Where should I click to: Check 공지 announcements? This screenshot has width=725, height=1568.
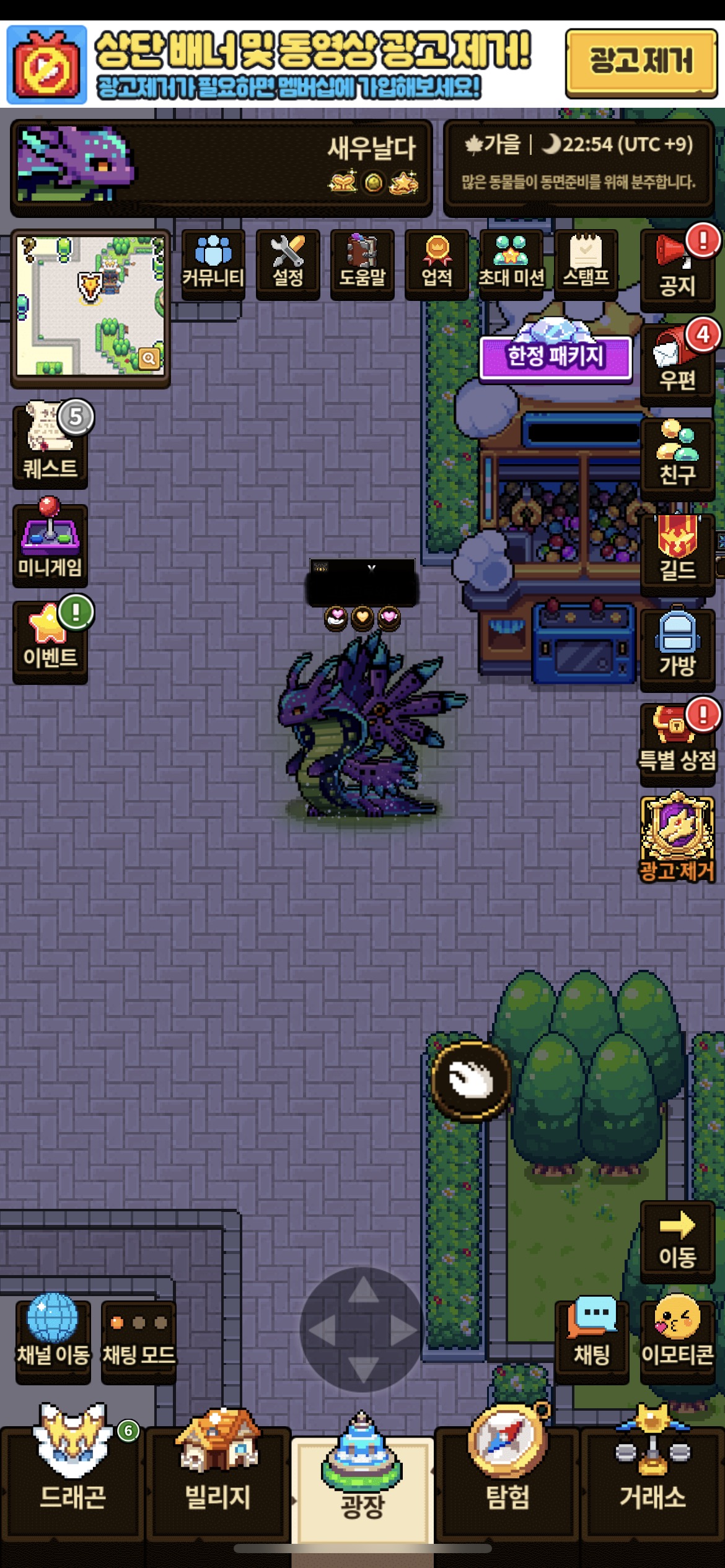677,270
